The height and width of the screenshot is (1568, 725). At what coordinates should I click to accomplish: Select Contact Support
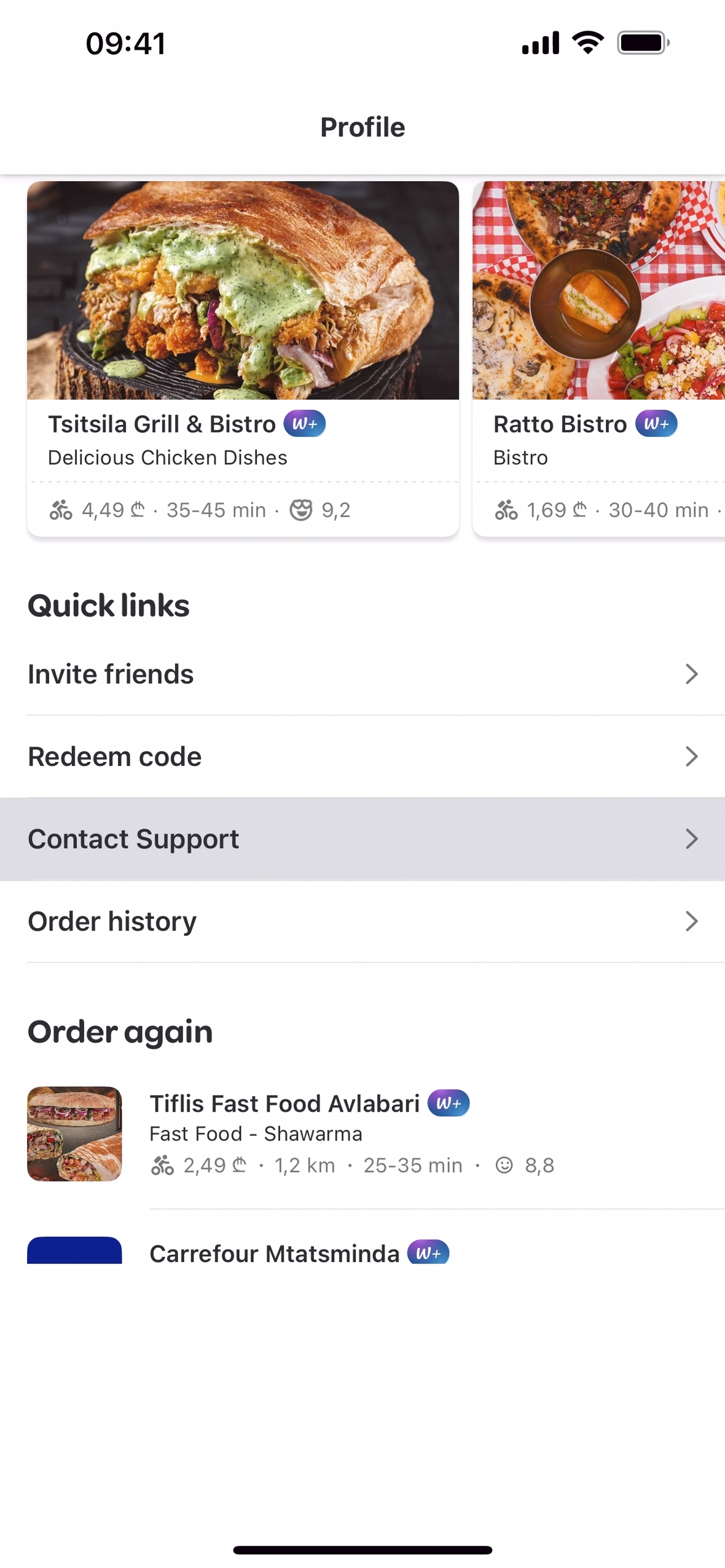(x=362, y=838)
